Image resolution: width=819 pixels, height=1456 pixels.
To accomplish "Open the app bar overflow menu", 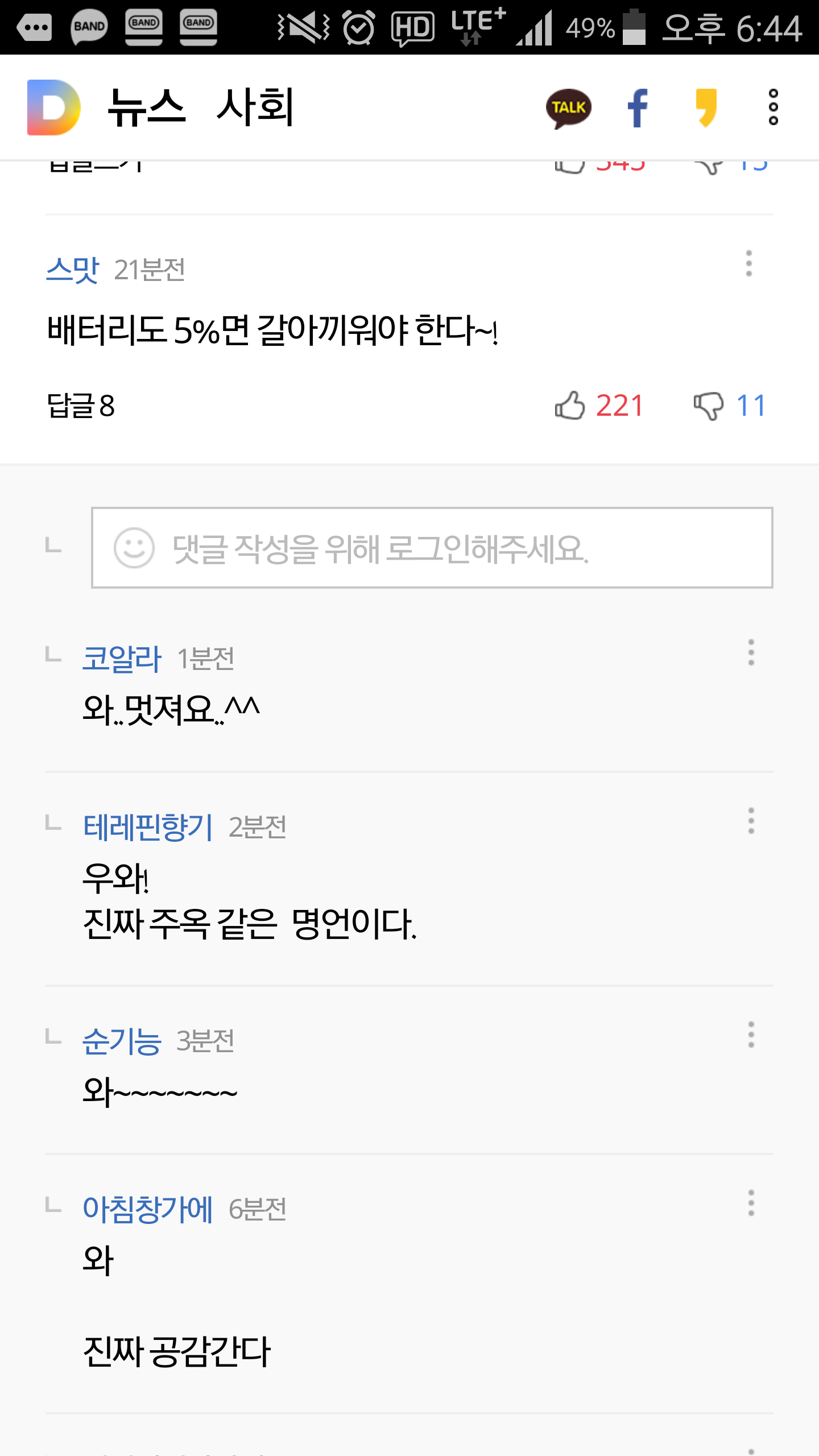I will 773,107.
